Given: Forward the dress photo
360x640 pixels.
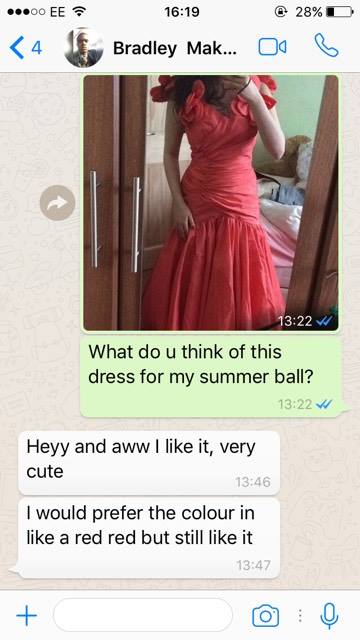Looking at the screenshot, I should click(x=58, y=203).
